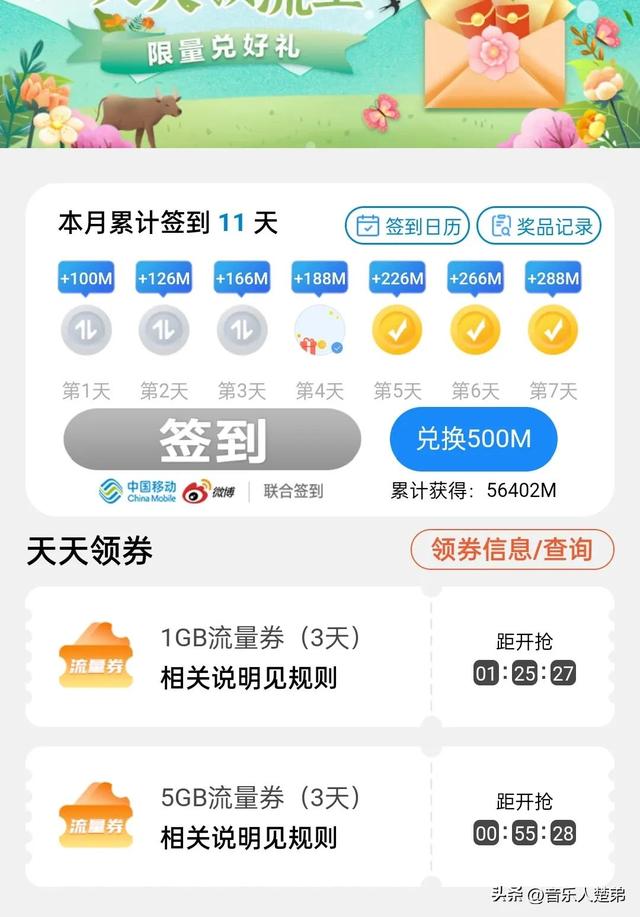Redeem data with 兑换500M
Viewport: 640px width, 917px height.
[473, 439]
